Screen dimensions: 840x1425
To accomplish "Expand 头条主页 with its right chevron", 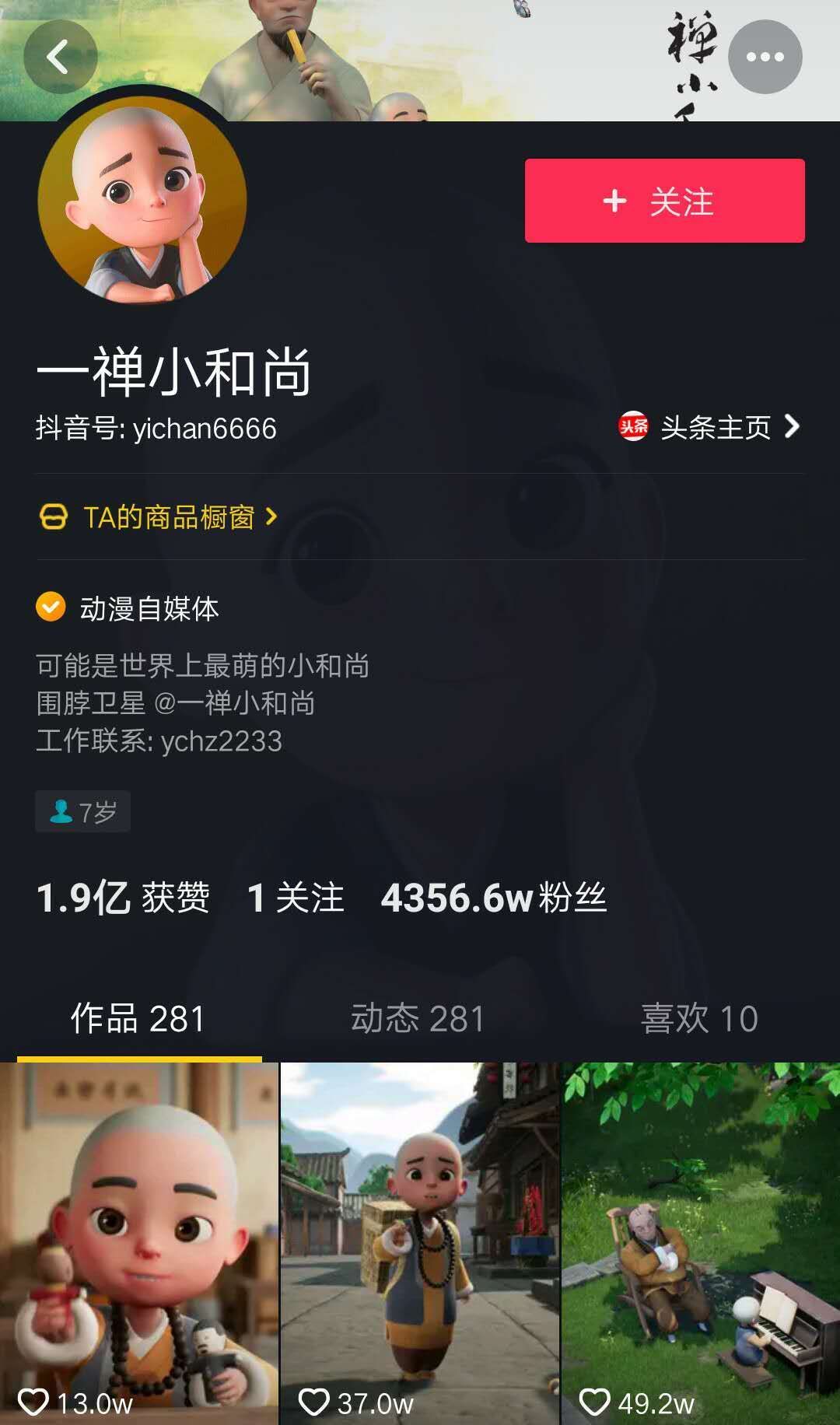I will 793,427.
